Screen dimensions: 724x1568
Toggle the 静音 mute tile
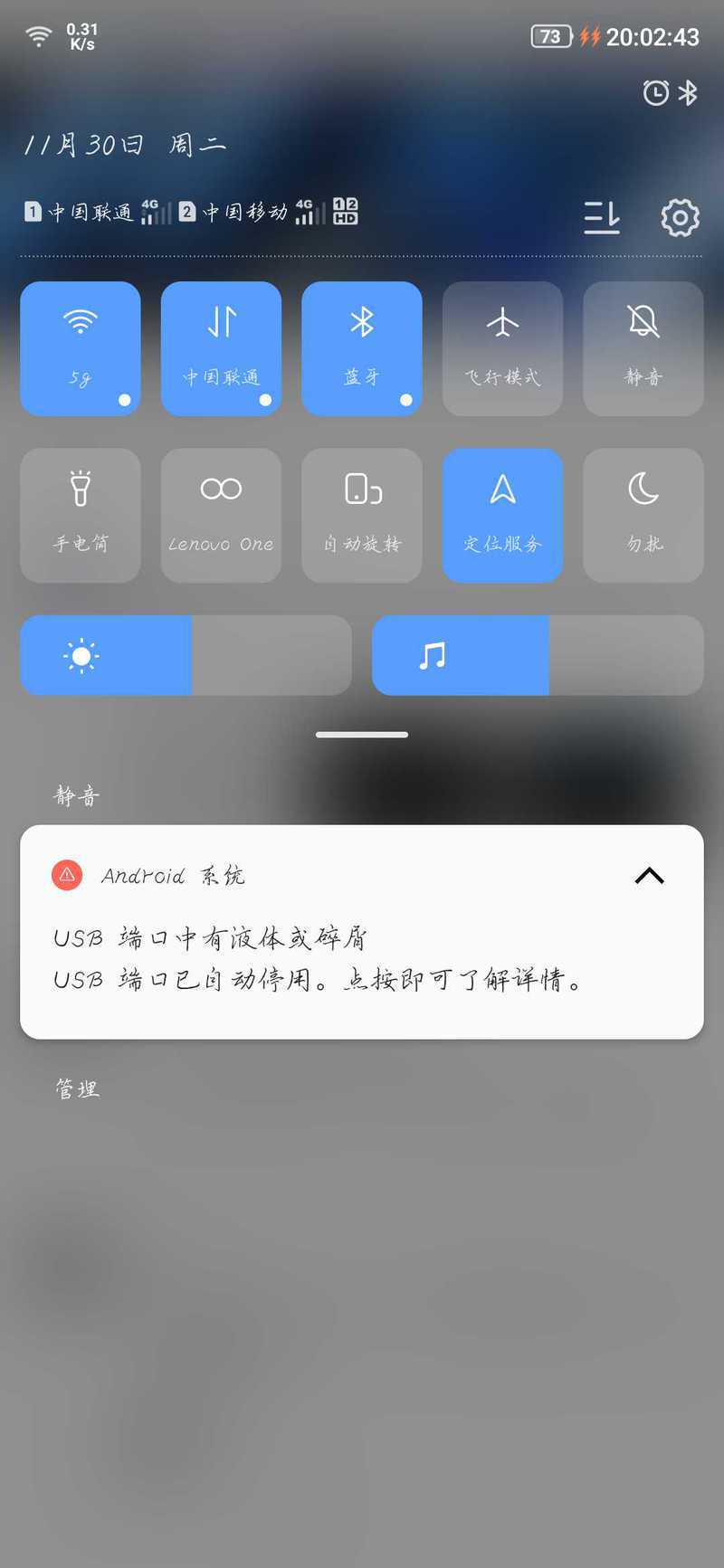[643, 348]
